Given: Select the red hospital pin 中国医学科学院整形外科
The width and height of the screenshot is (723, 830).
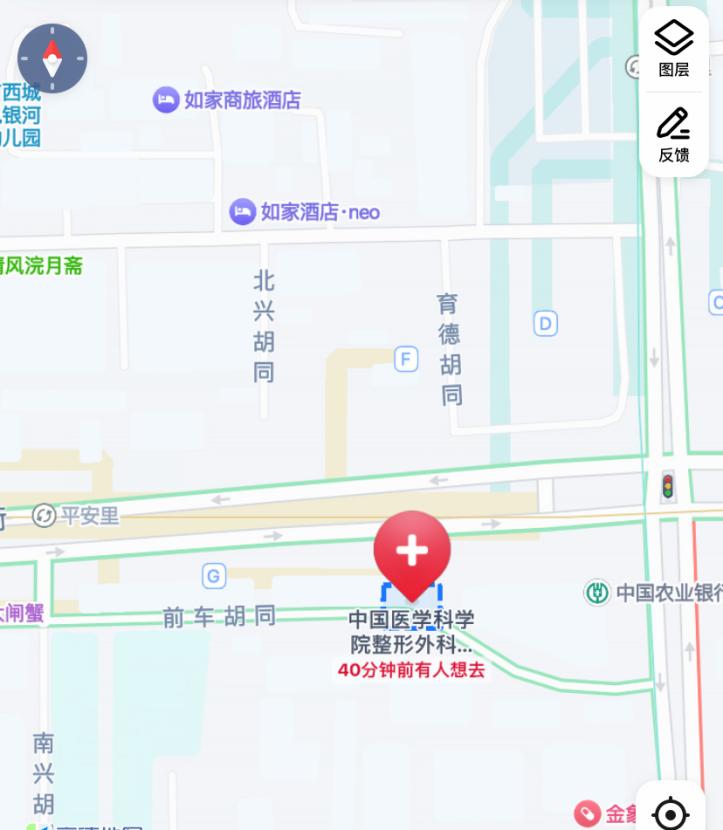Looking at the screenshot, I should click(412, 551).
